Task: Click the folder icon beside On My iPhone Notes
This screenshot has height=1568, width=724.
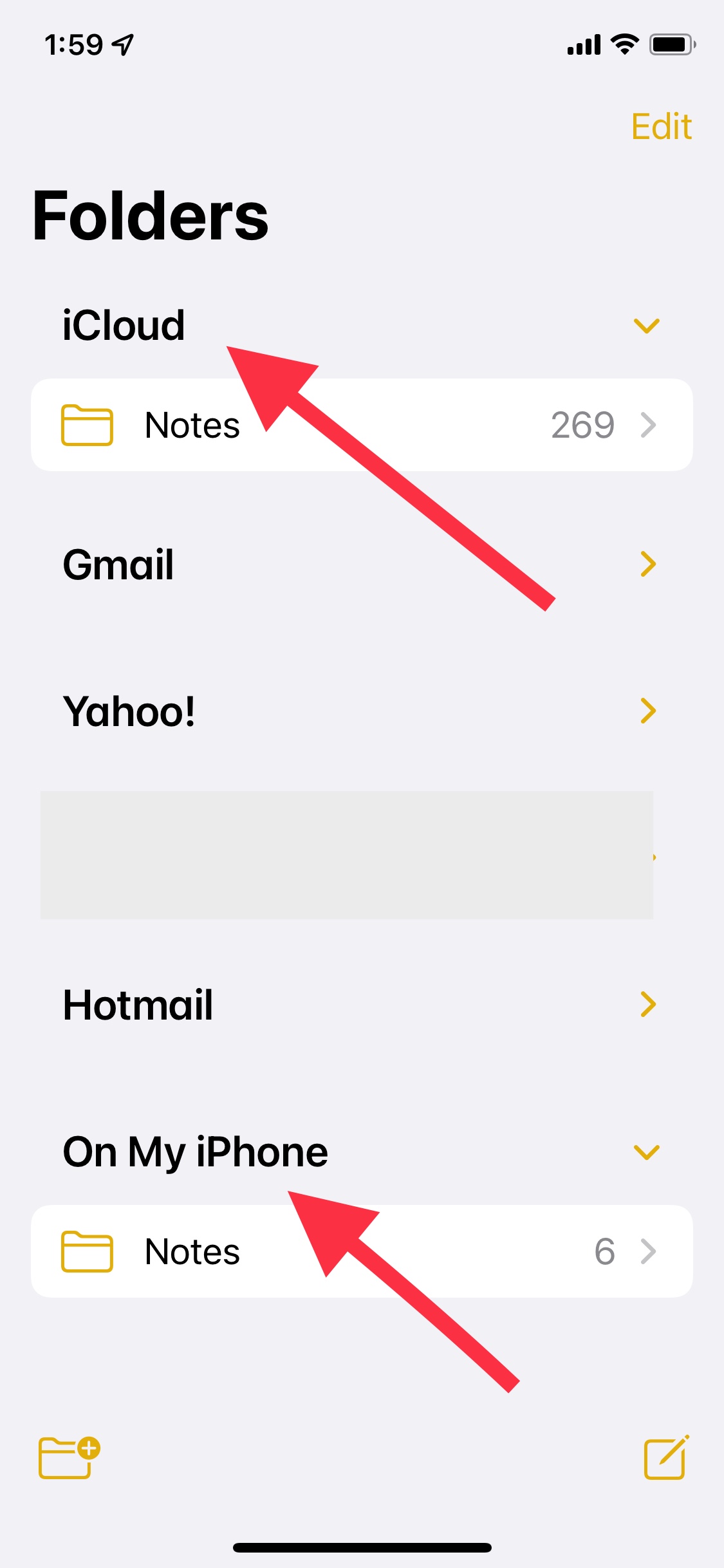Action: [x=88, y=1251]
